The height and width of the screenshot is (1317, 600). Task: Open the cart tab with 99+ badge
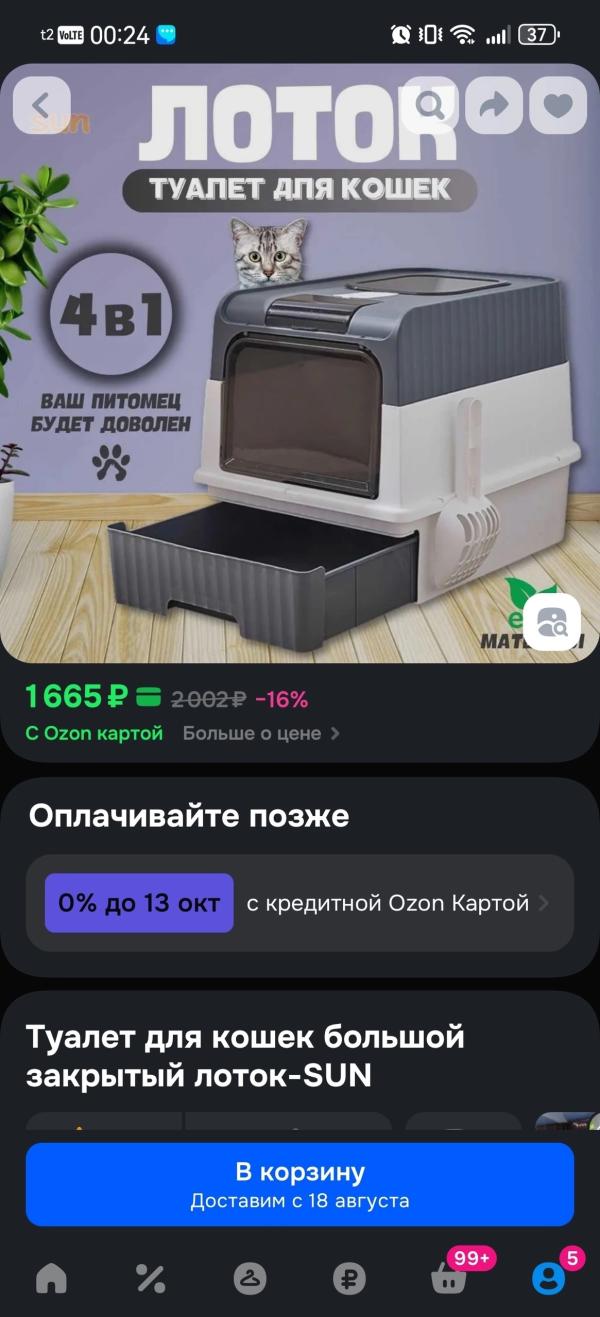(448, 1278)
